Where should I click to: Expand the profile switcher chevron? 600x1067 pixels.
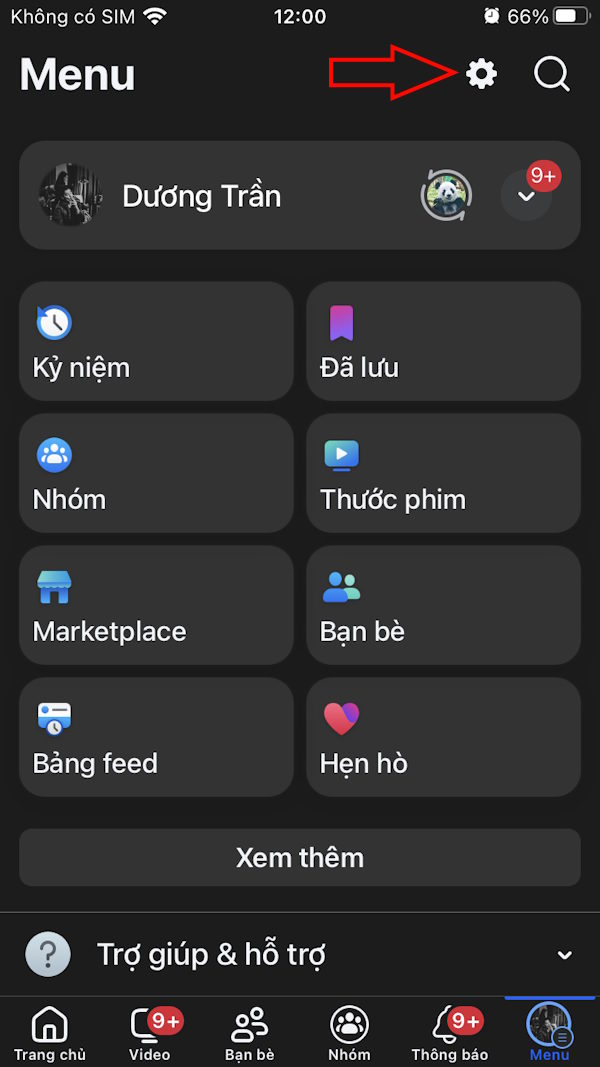(526, 196)
